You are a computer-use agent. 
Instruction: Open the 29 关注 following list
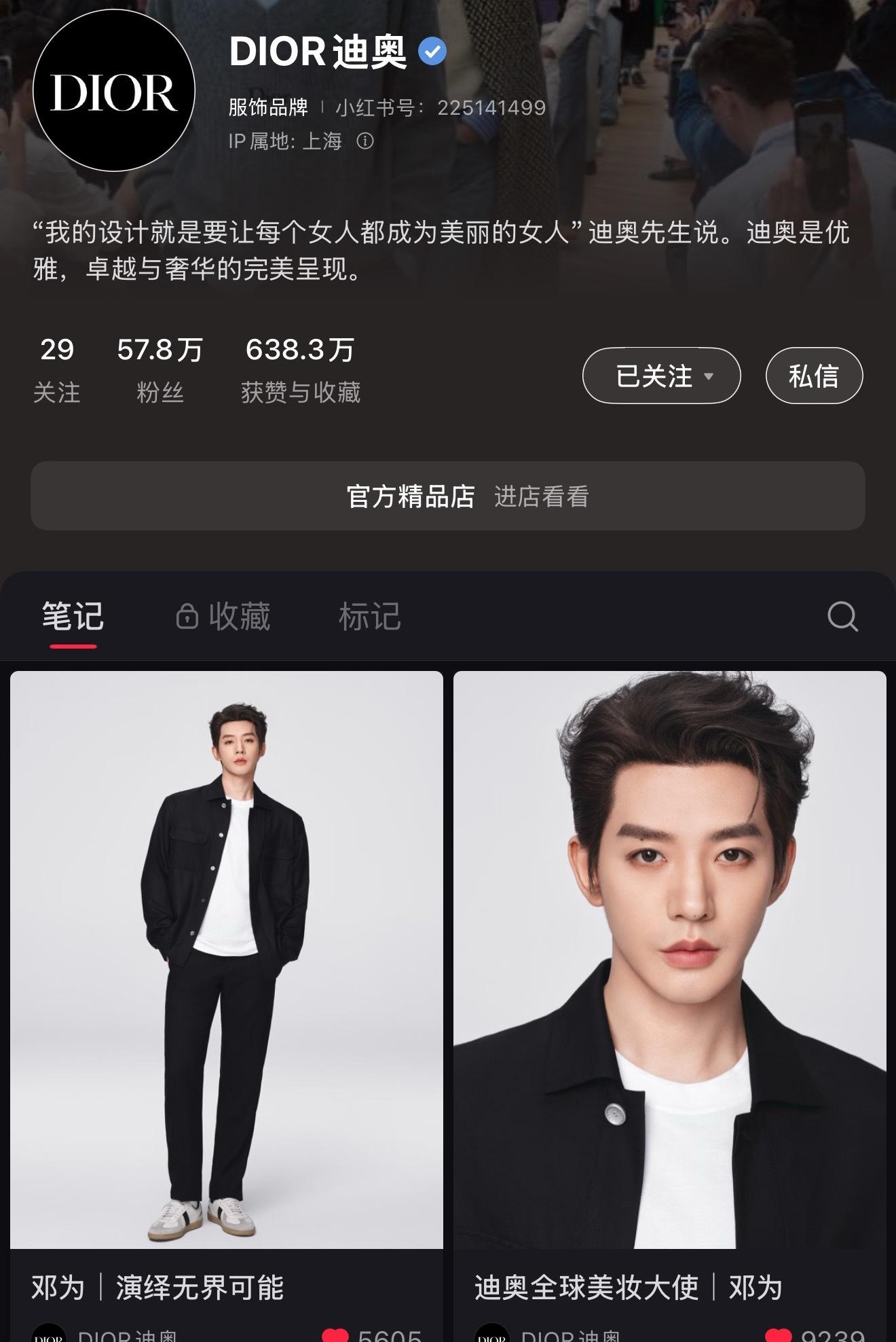(57, 371)
